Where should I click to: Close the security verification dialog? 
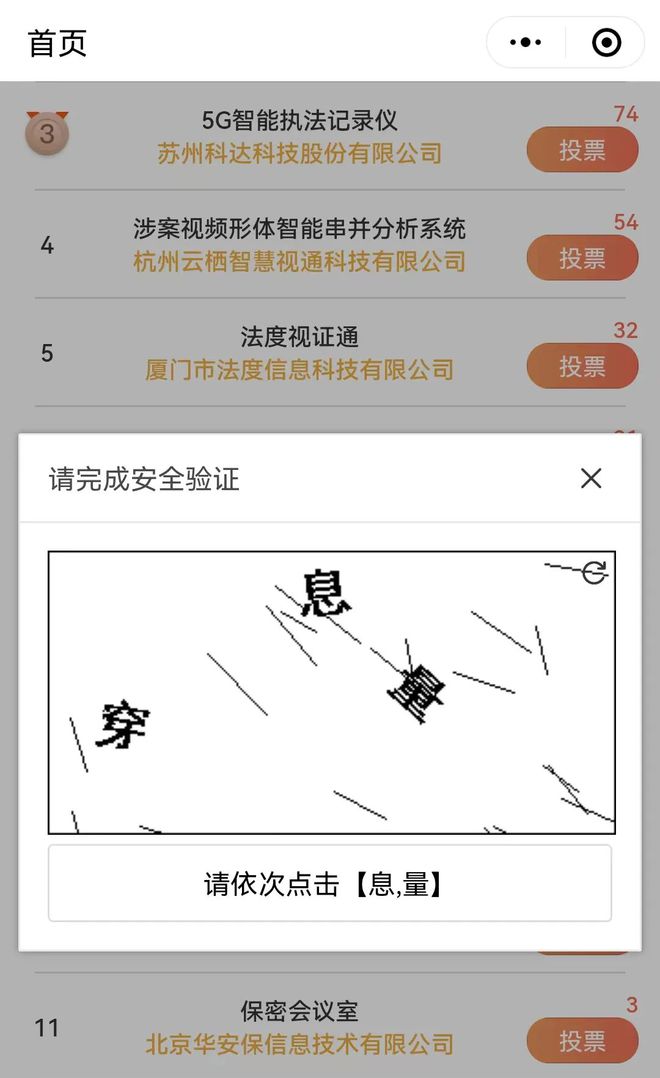pyautogui.click(x=591, y=479)
